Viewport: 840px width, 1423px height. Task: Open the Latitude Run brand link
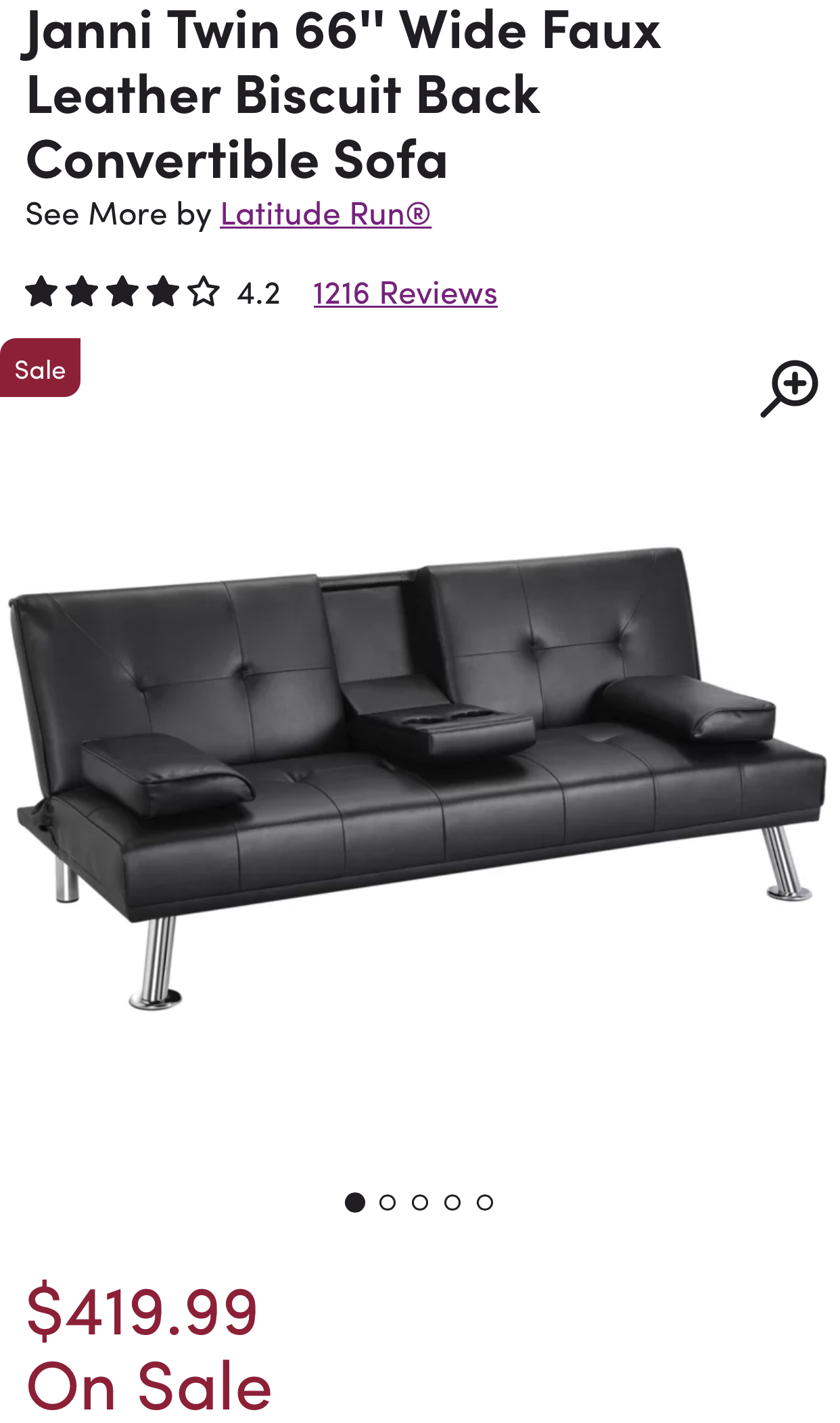325,214
